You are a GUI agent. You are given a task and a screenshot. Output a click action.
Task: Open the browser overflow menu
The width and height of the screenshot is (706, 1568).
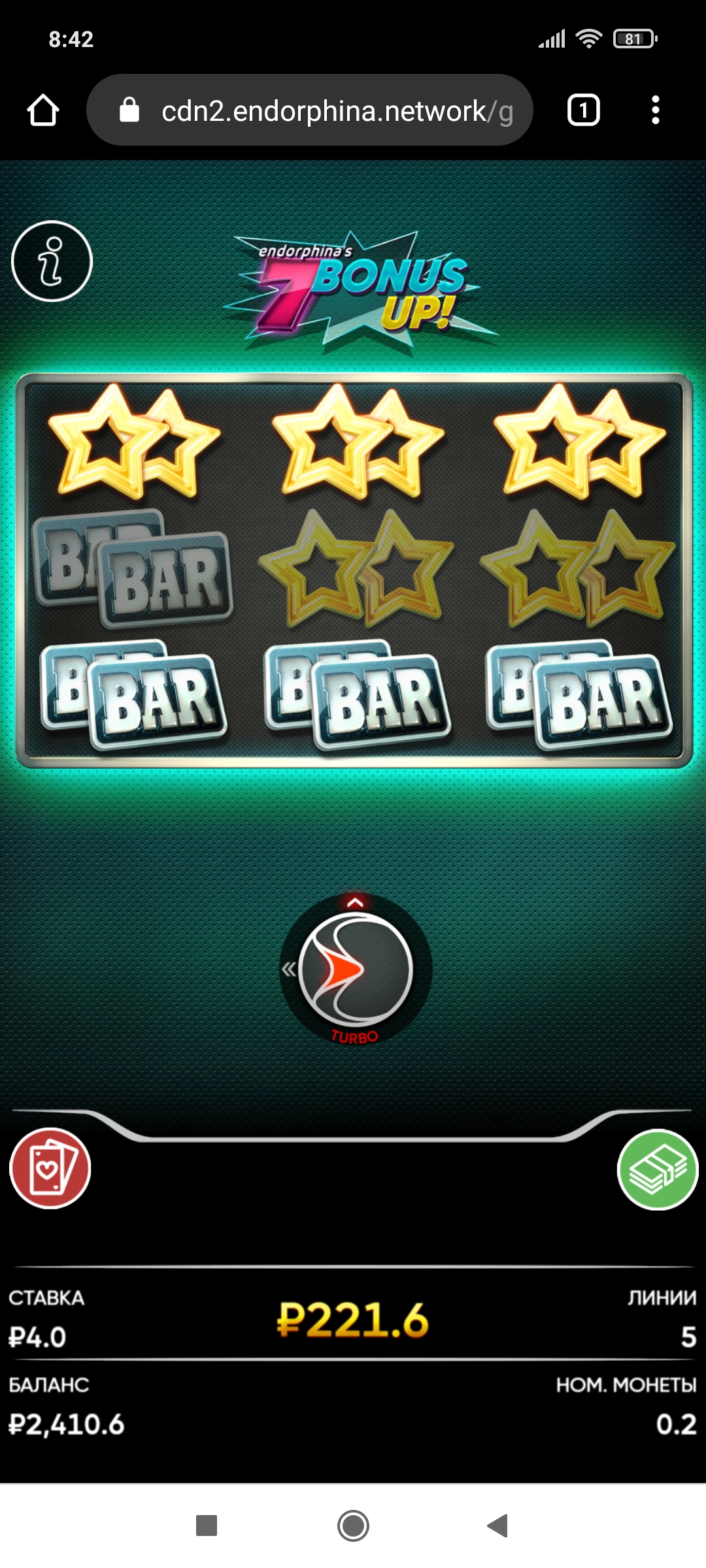655,110
